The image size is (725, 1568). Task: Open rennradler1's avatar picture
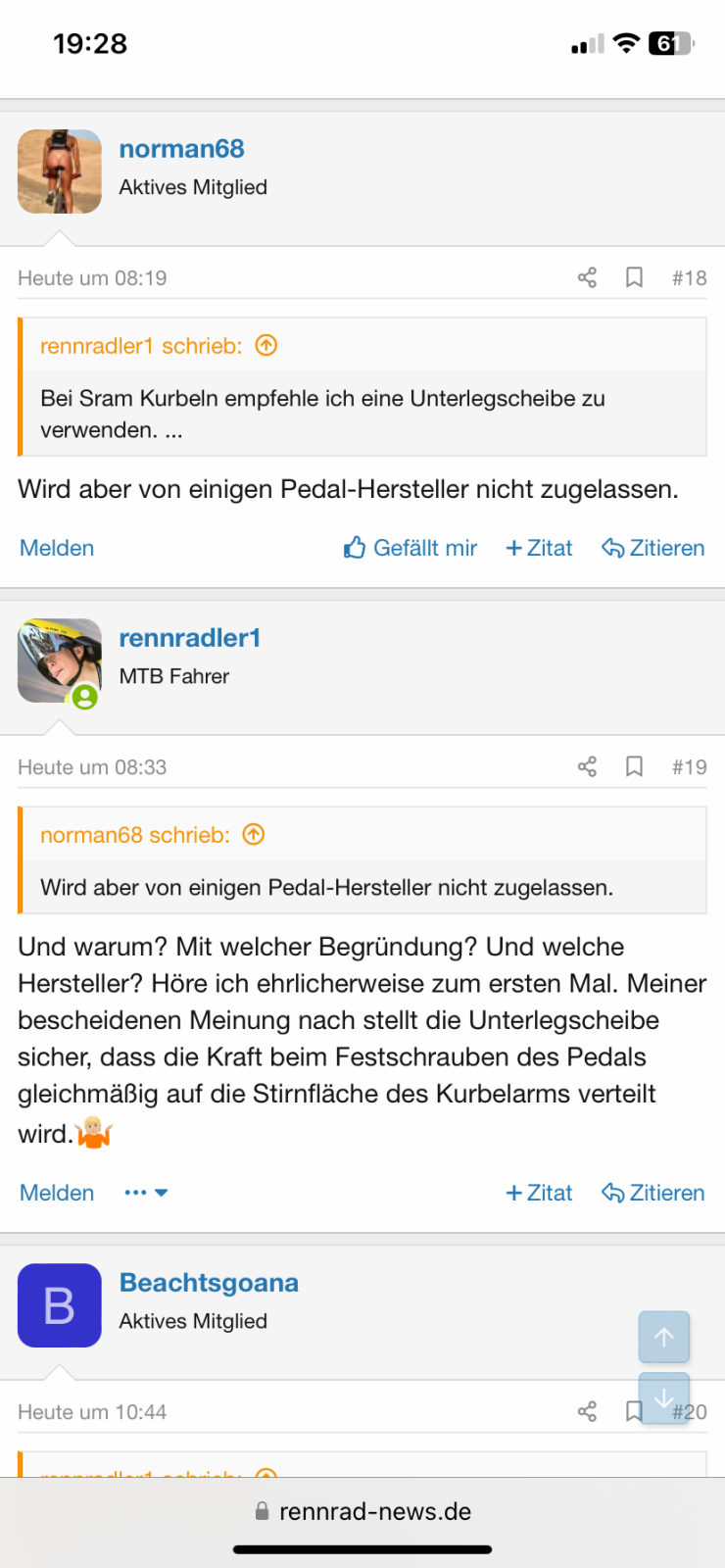60,661
